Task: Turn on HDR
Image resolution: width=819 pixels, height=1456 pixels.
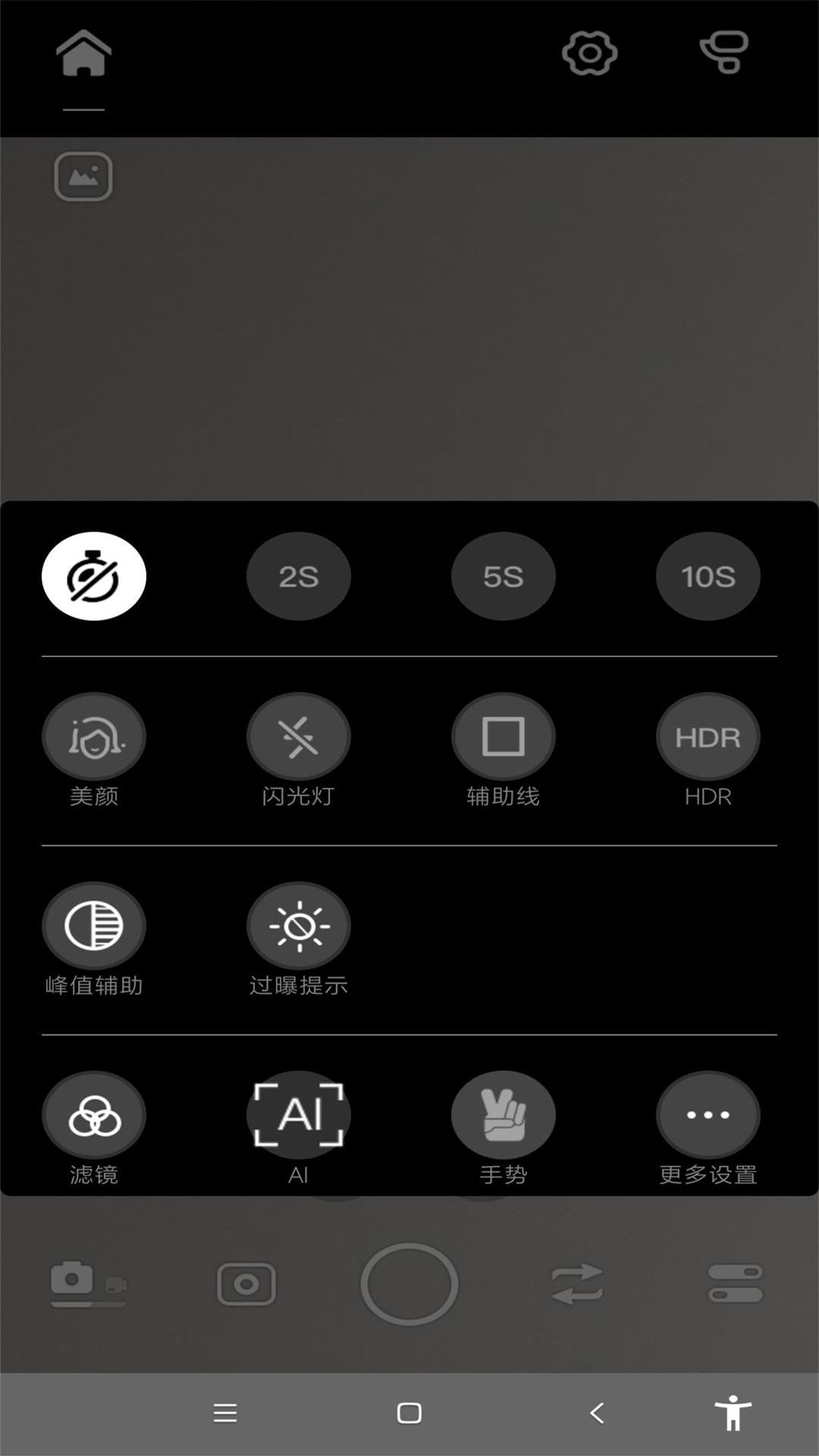Action: click(708, 736)
